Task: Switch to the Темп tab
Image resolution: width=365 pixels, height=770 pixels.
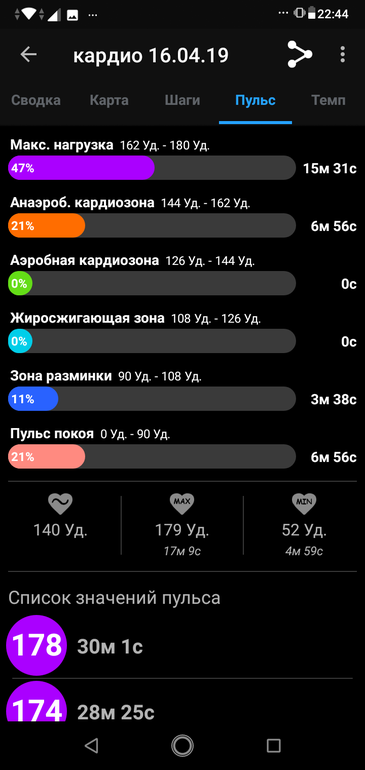Action: pos(329,101)
